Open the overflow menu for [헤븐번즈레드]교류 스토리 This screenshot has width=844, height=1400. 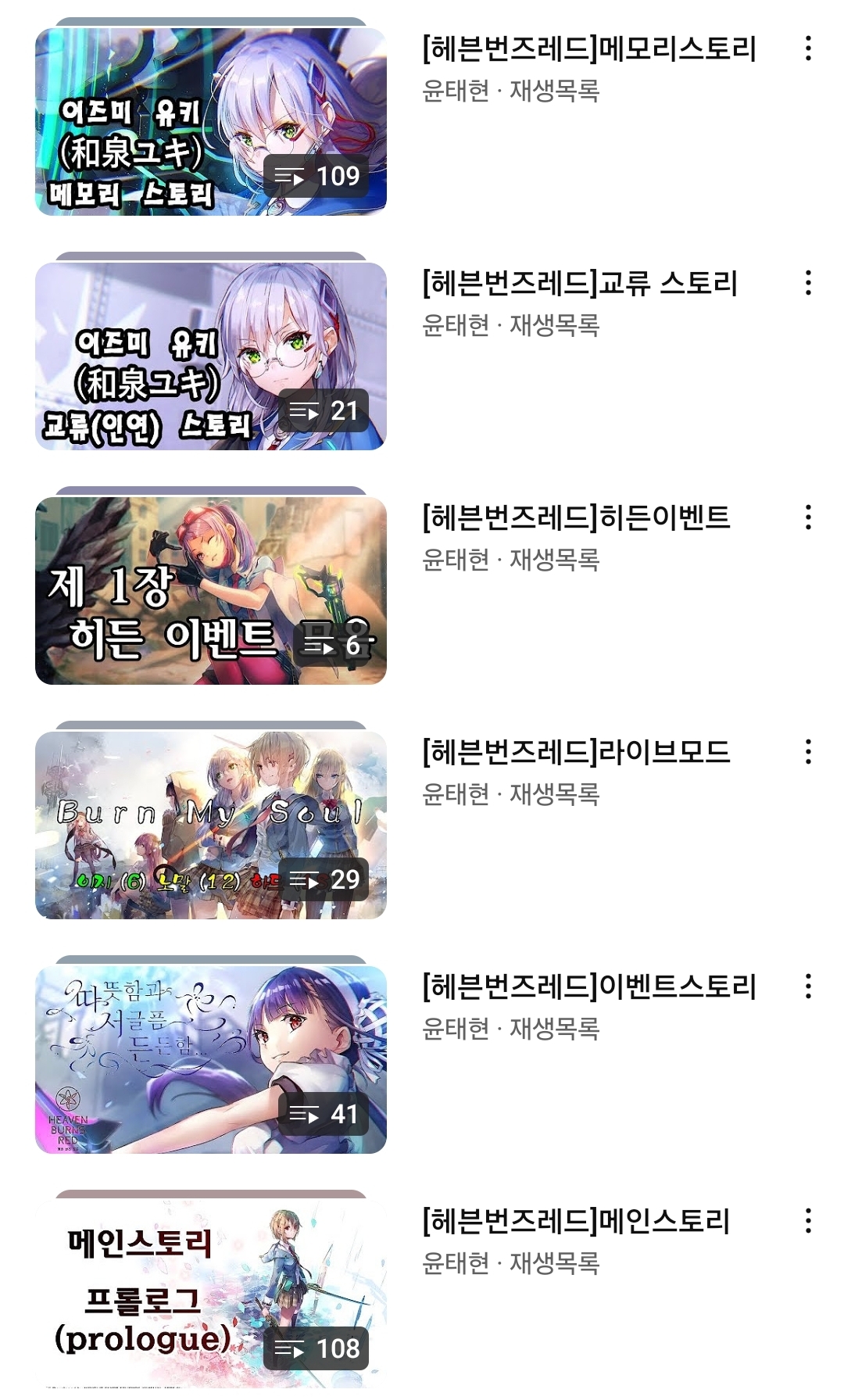pyautogui.click(x=808, y=283)
